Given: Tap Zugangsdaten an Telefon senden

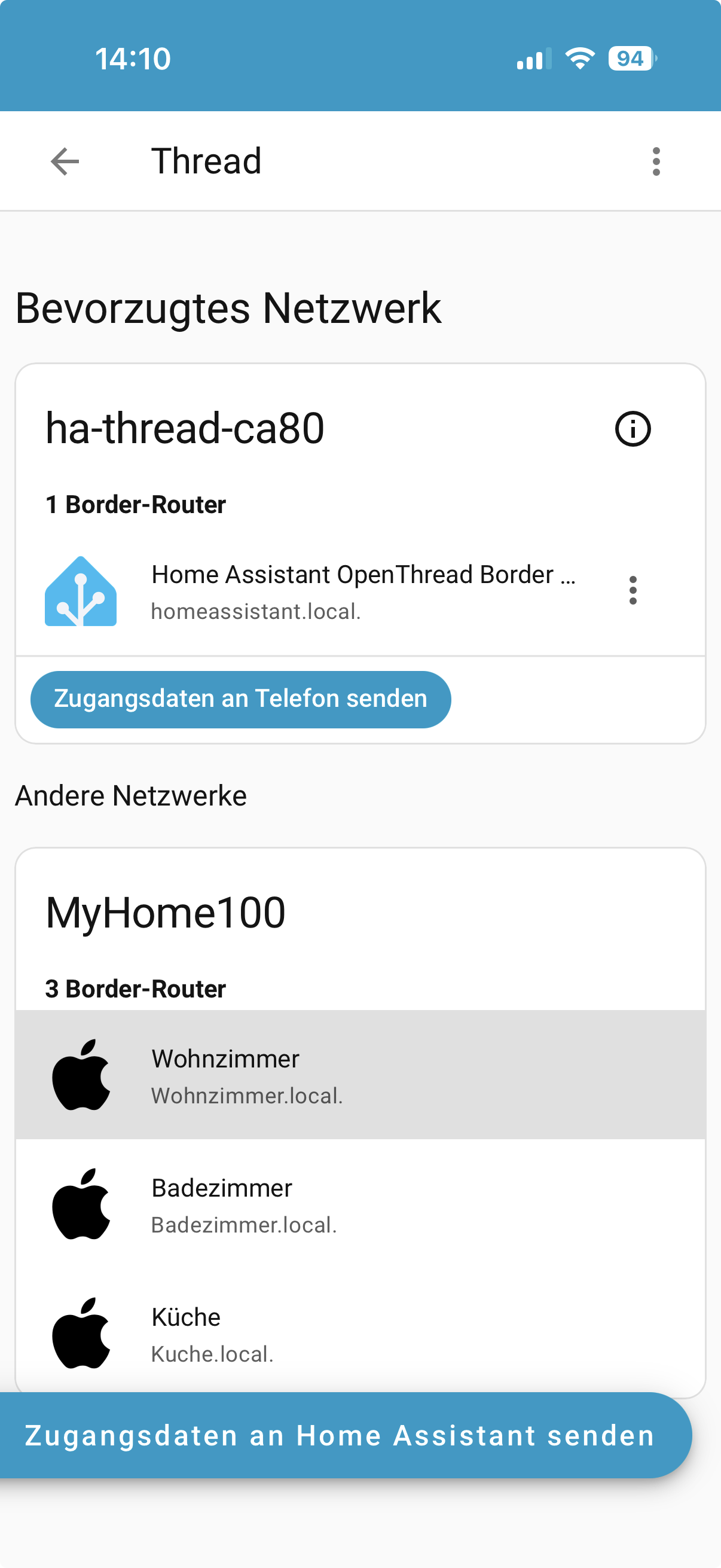Looking at the screenshot, I should pyautogui.click(x=241, y=700).
